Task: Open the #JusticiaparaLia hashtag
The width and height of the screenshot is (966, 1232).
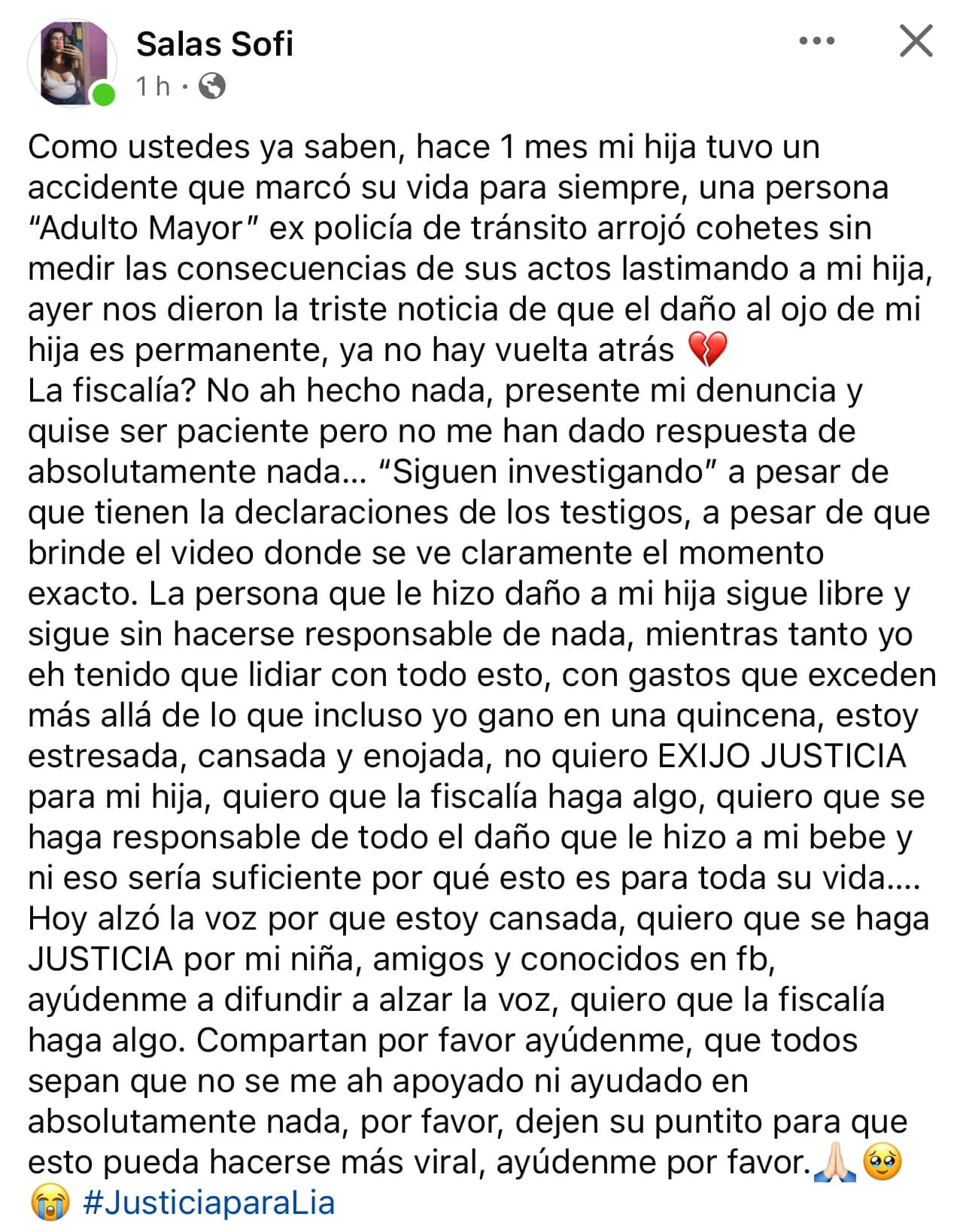Action: click(x=208, y=1203)
